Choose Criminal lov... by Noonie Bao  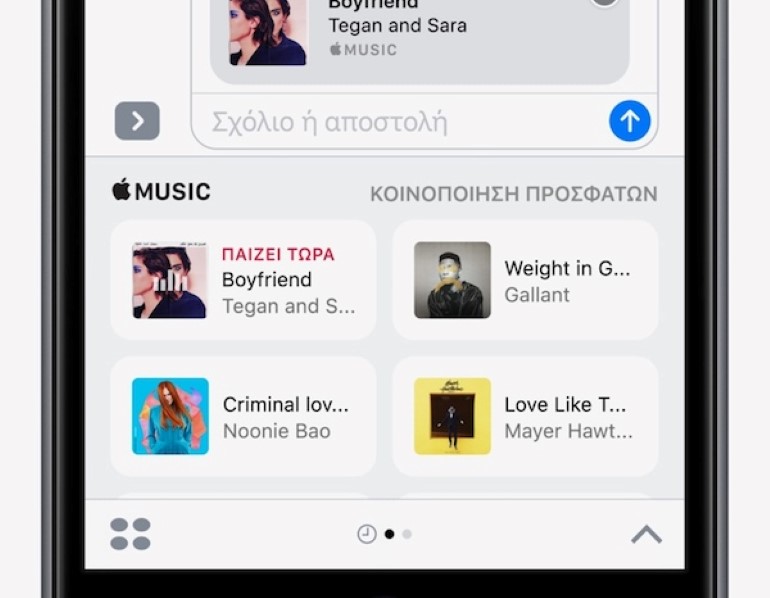click(243, 416)
